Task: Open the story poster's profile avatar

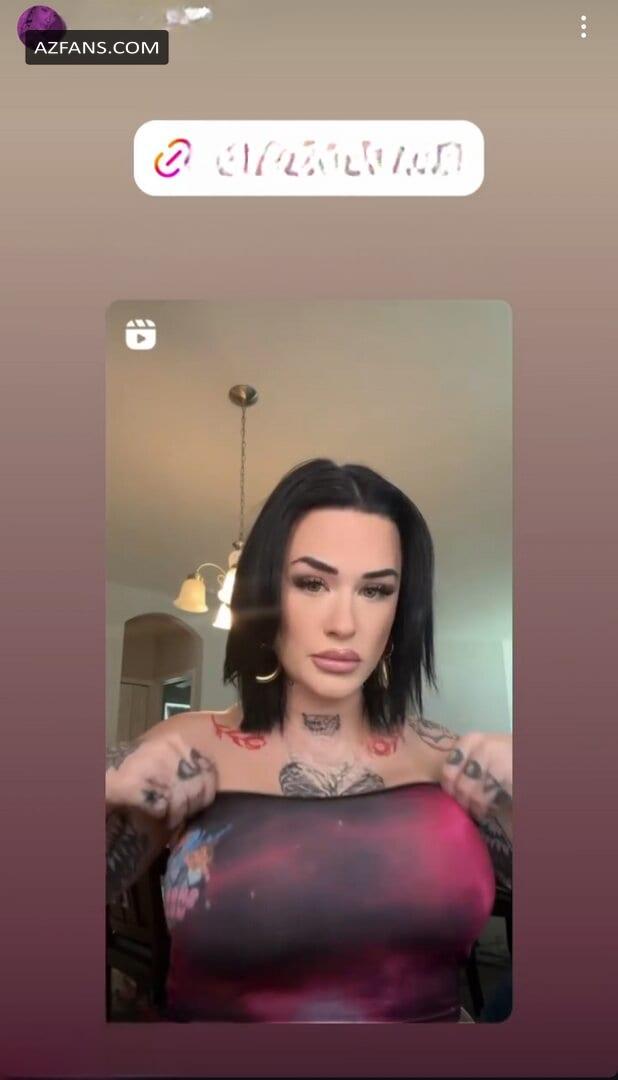Action: pyautogui.click(x=41, y=25)
